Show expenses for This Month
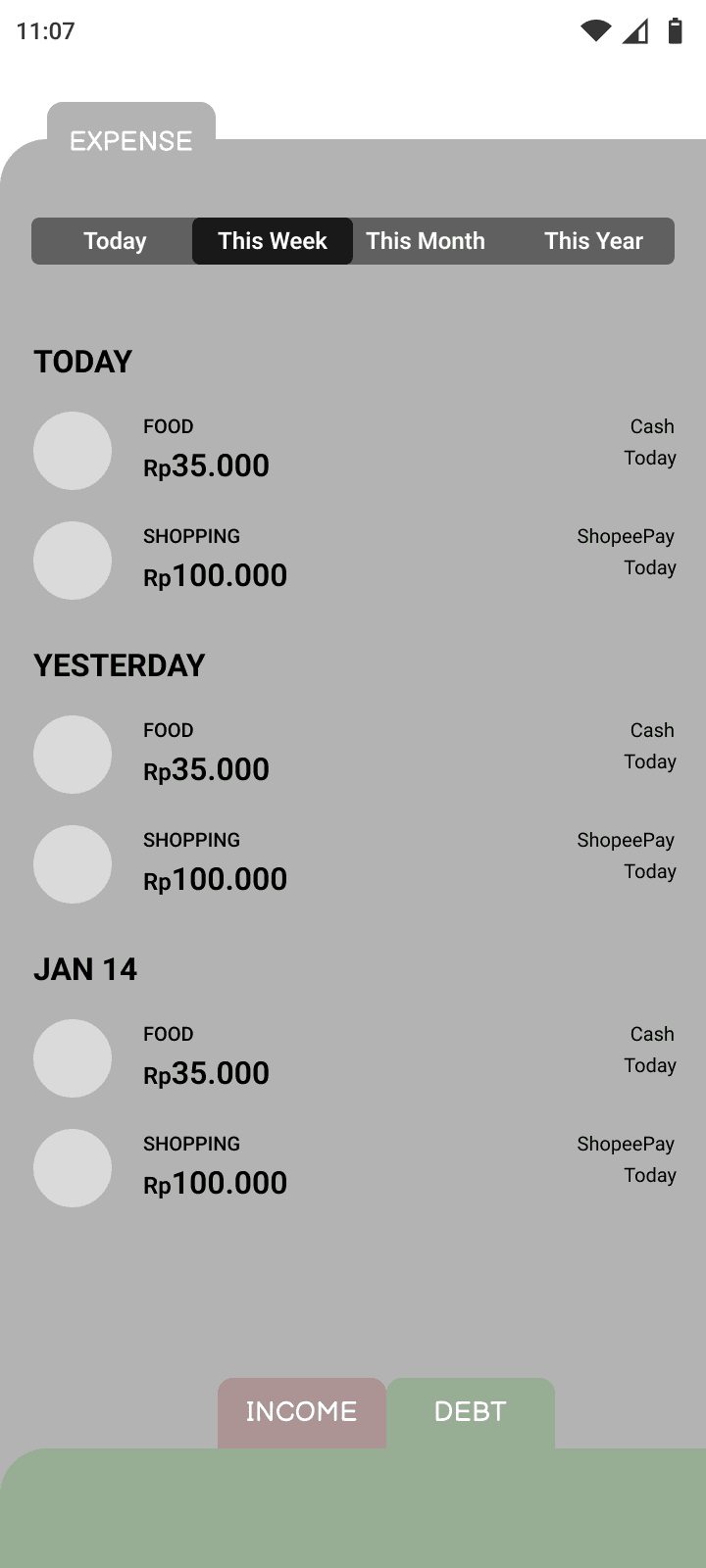Screen dimensions: 706x1568 (426, 241)
